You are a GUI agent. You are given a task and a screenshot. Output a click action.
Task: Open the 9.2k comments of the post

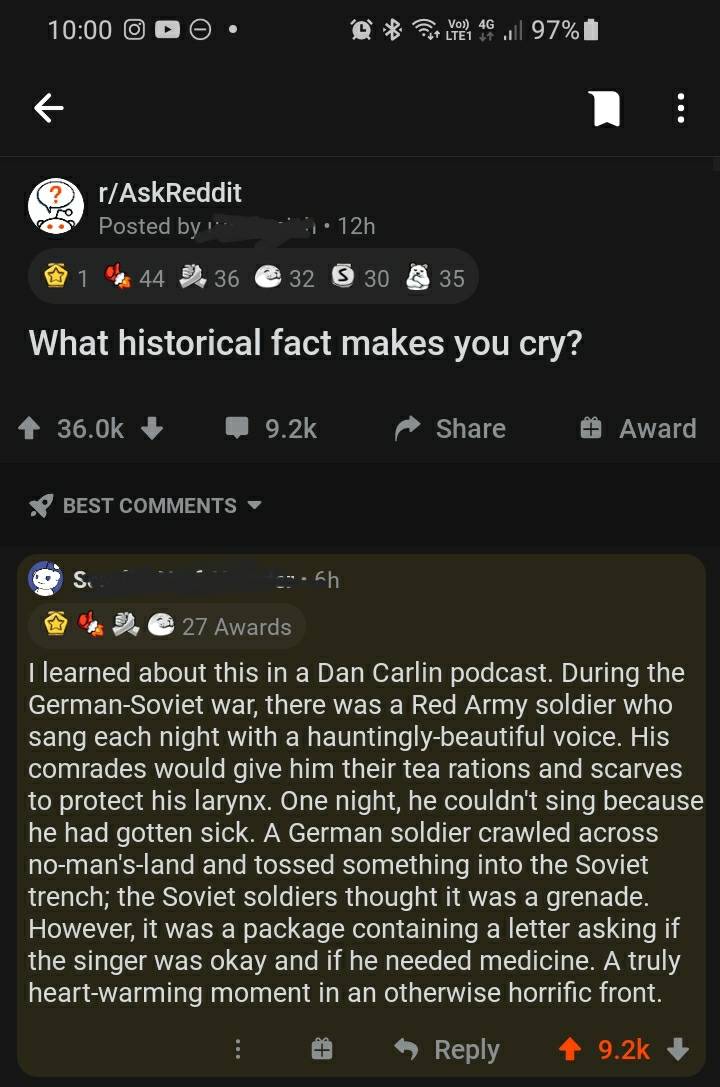270,429
